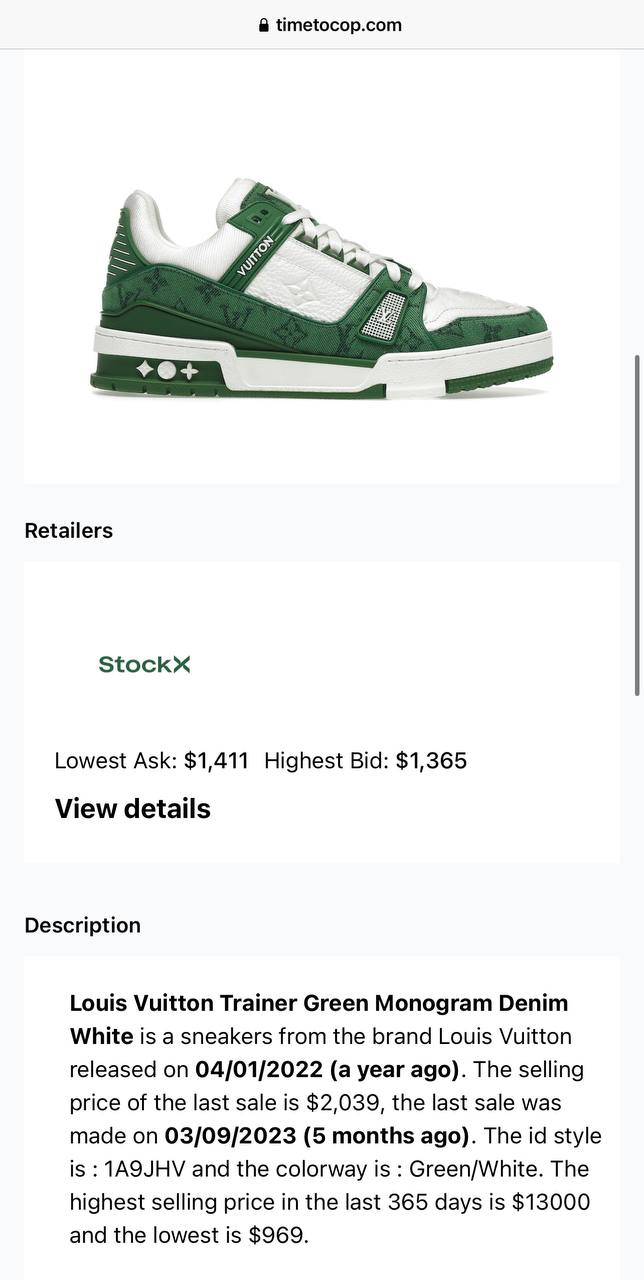Open the StockX retailer card
644x1280 pixels.
point(144,664)
